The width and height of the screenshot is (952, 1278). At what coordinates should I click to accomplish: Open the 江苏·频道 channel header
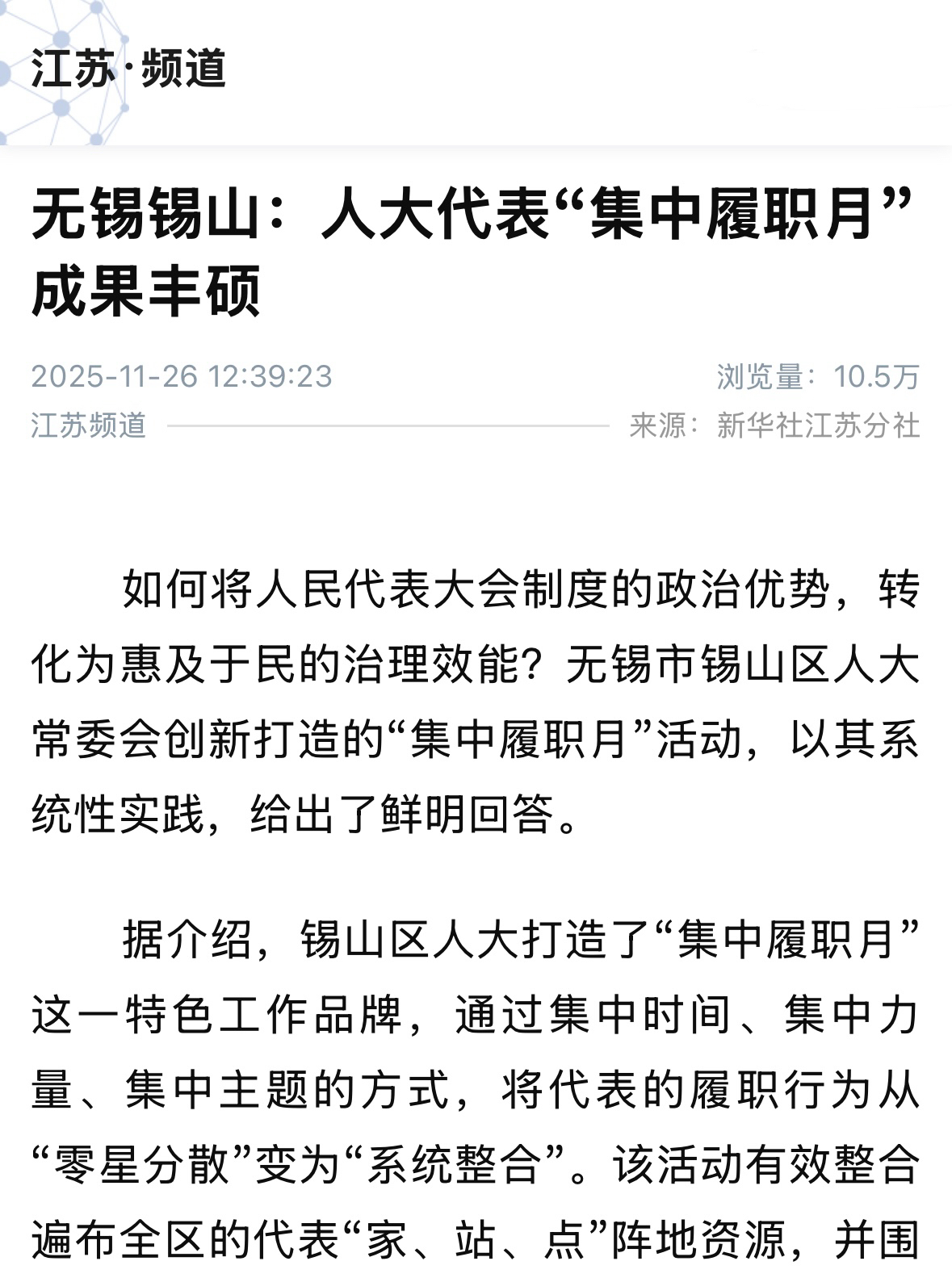pos(128,69)
